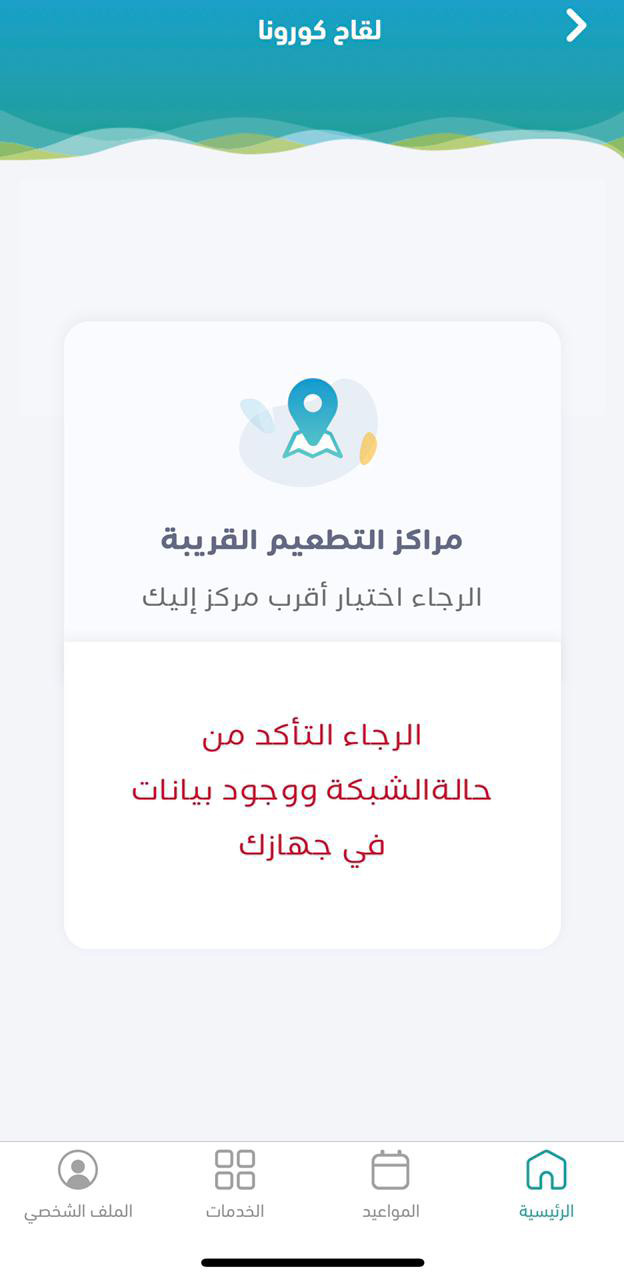
Task: Open the المواعيد appointments tab
Action: coord(390,1183)
